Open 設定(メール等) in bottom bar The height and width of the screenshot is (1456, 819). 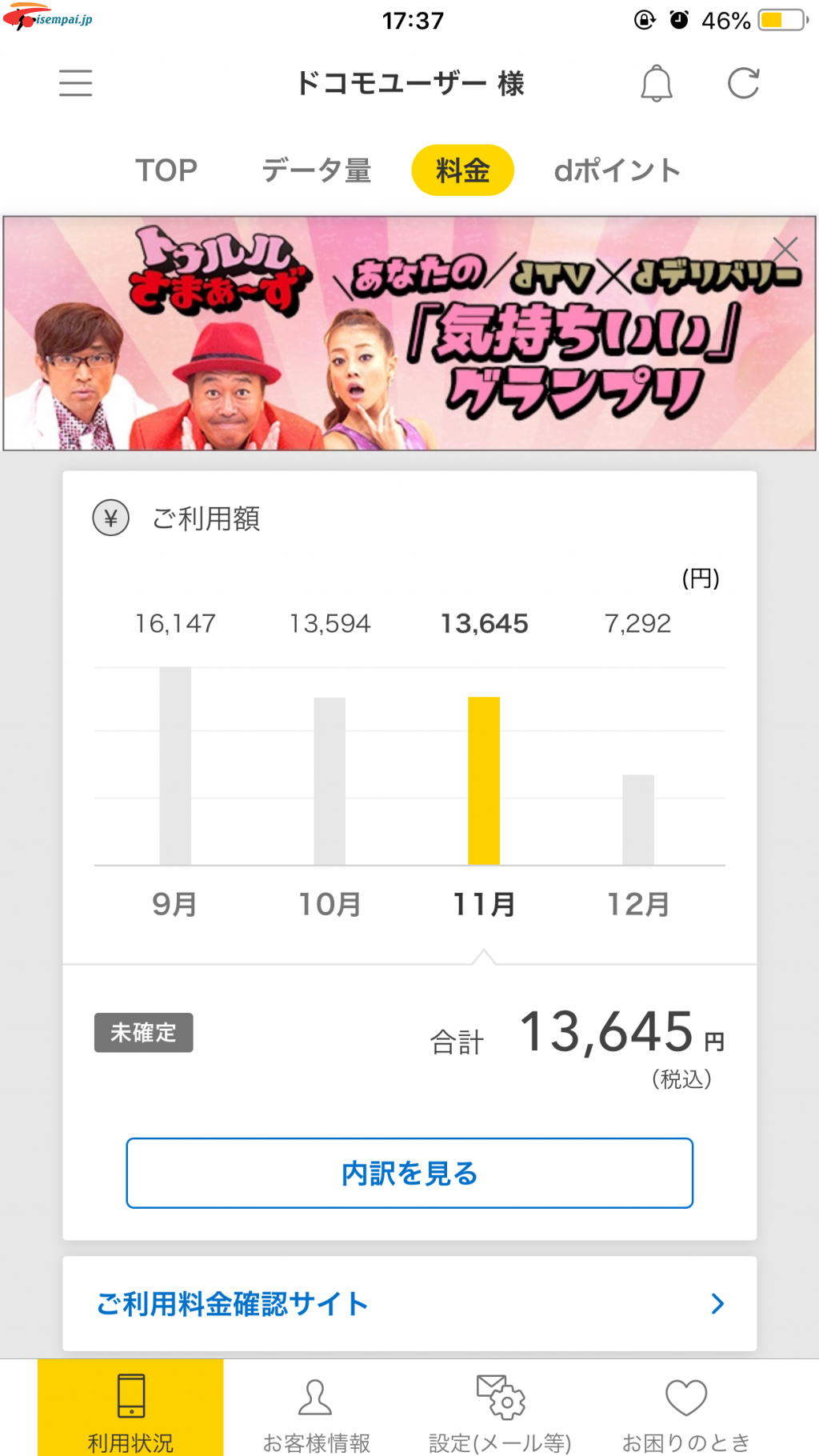pyautogui.click(x=501, y=1412)
